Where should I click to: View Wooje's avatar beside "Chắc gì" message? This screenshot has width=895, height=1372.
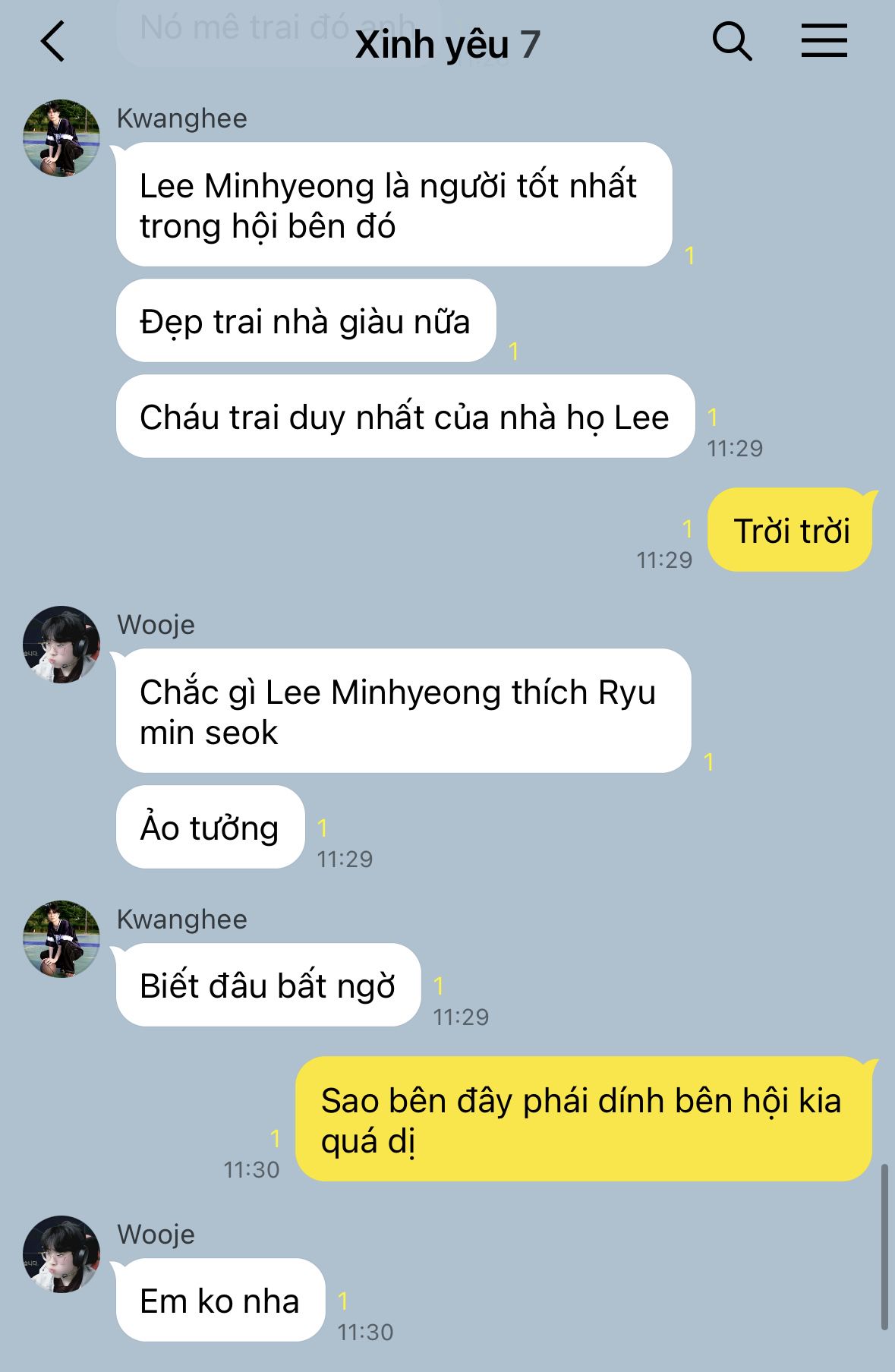point(61,644)
